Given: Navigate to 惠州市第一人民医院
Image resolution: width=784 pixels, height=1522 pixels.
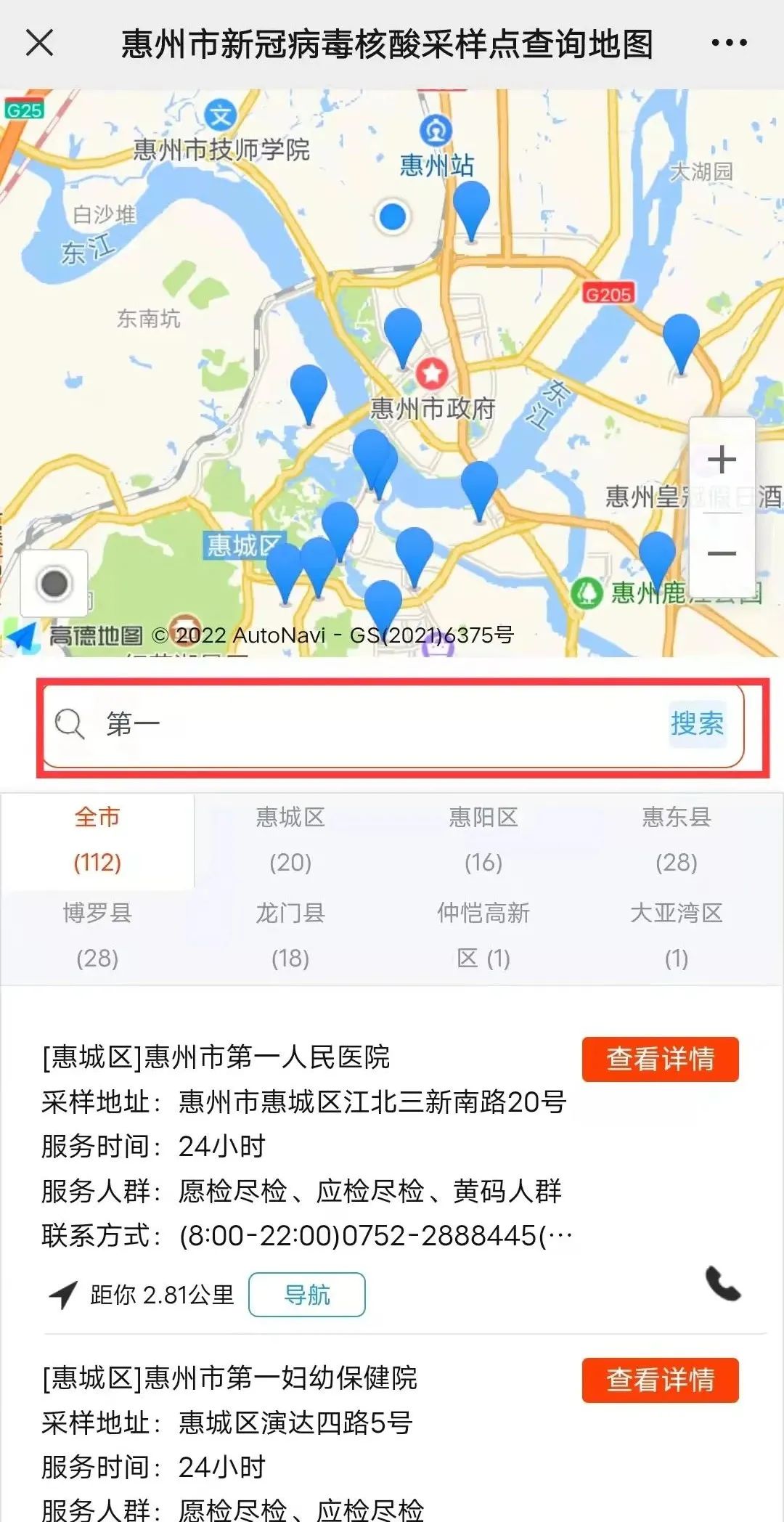Looking at the screenshot, I should [307, 1295].
